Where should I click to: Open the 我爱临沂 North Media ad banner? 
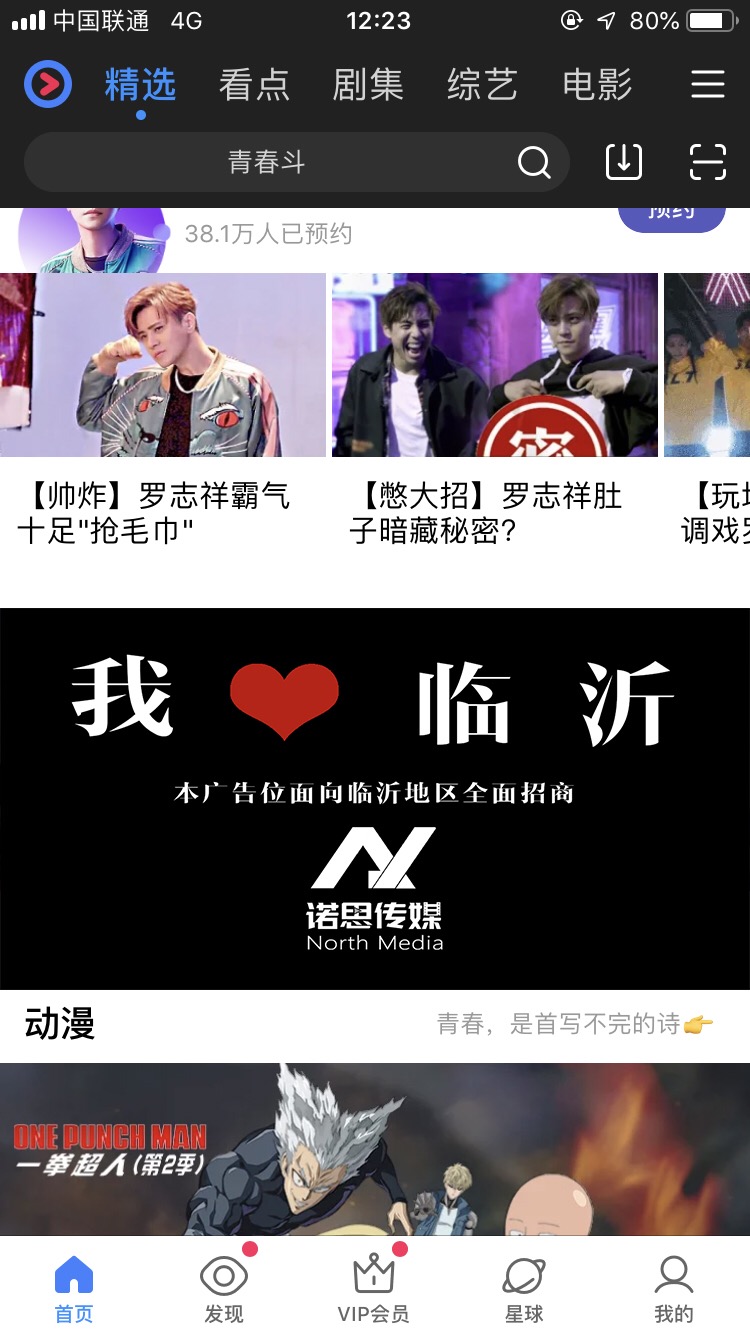(x=375, y=798)
